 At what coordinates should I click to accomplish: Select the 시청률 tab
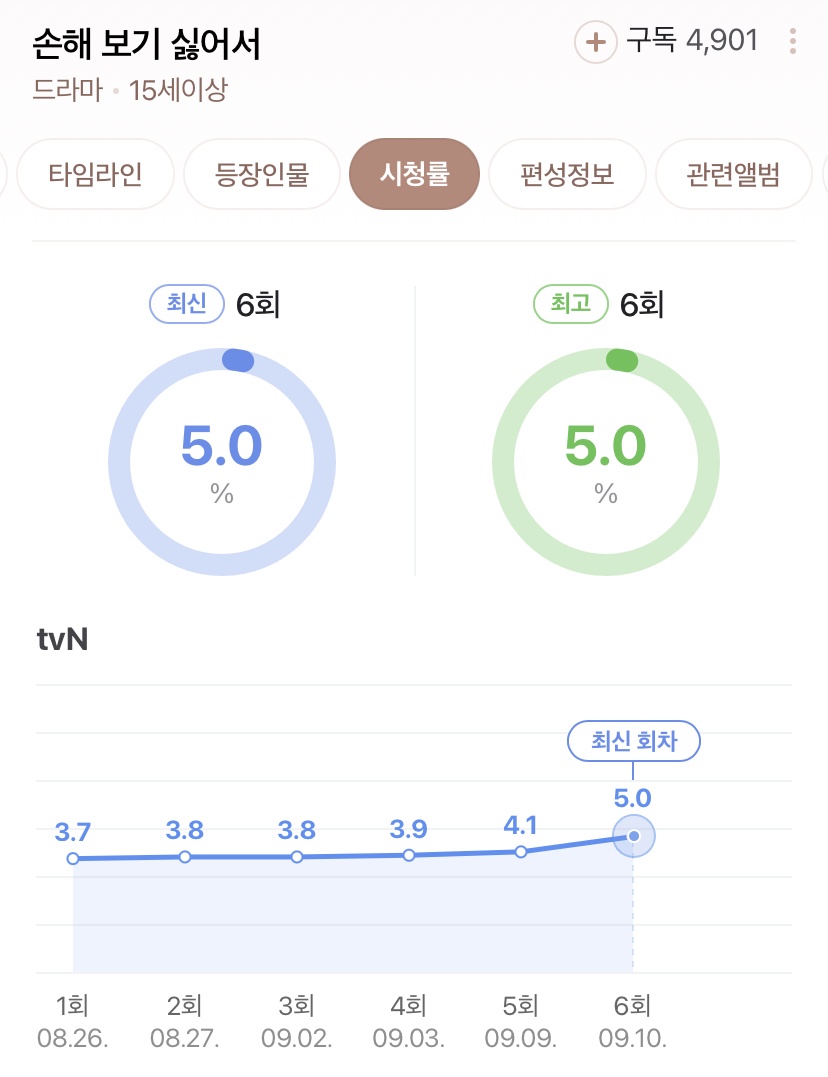(x=414, y=175)
